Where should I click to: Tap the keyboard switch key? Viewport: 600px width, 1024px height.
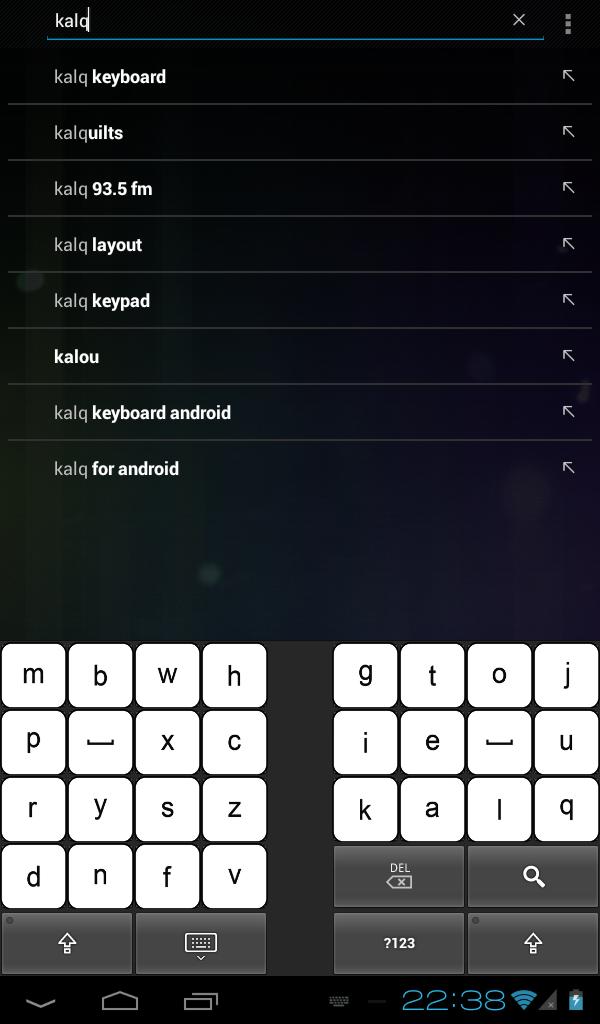[x=201, y=943]
